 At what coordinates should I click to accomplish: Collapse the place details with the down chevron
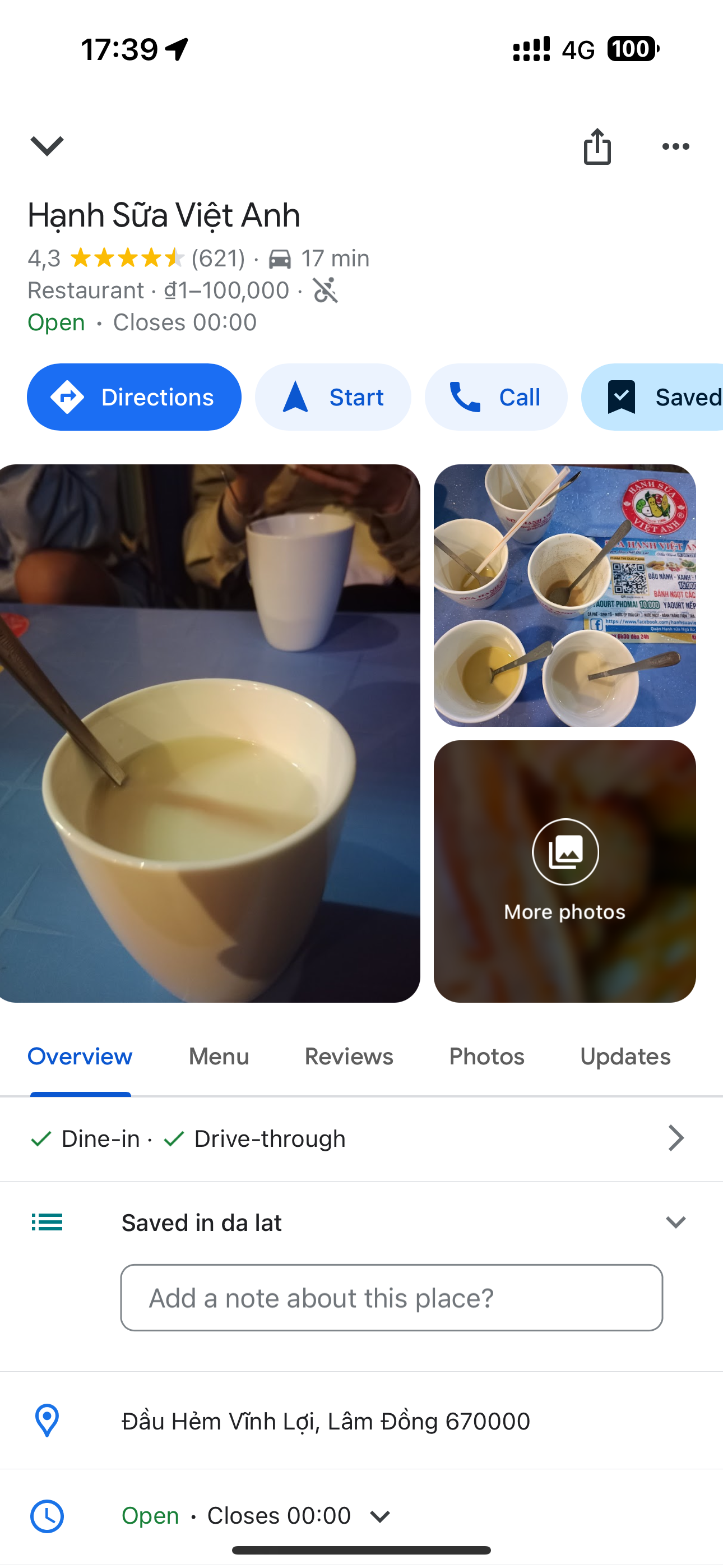pos(47,145)
